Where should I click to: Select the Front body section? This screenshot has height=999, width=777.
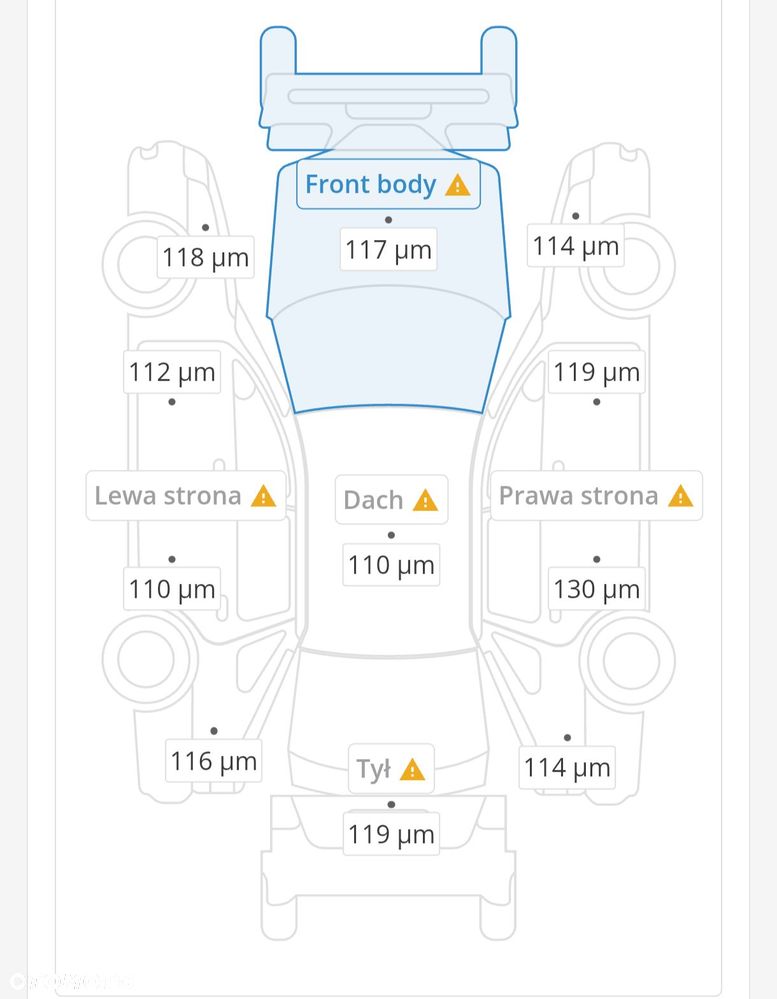pos(387,185)
